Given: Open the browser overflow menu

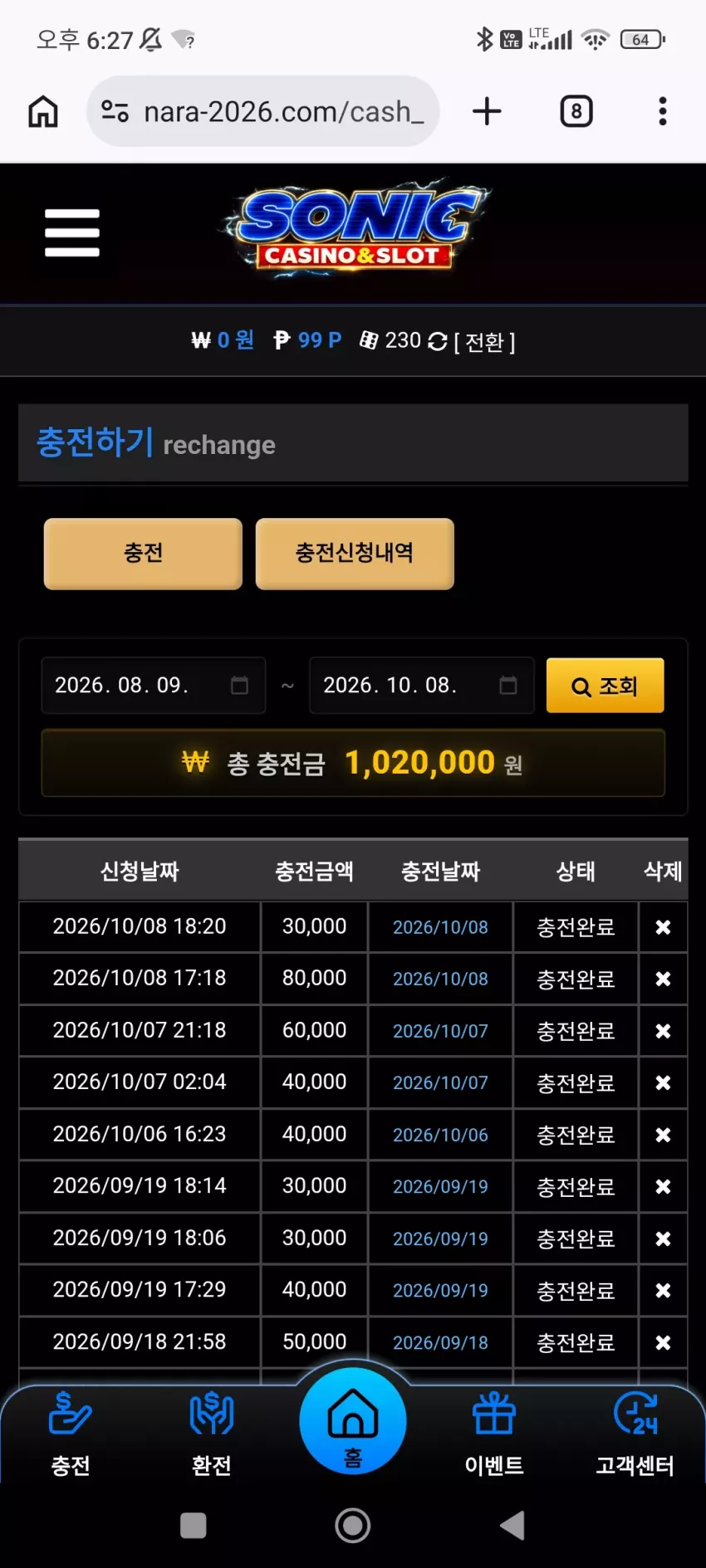Looking at the screenshot, I should click(662, 111).
